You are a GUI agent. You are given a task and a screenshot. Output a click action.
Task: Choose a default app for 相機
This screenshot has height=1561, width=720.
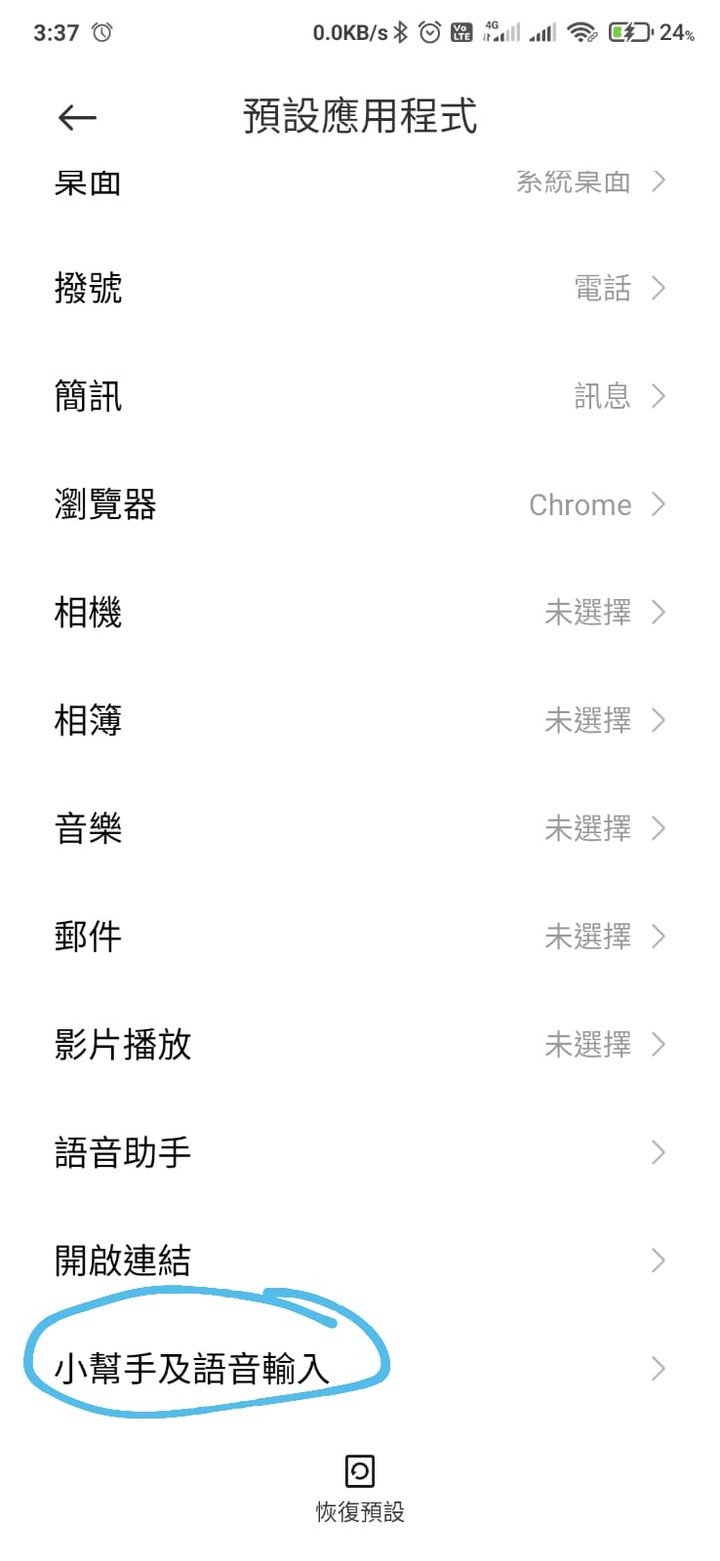[x=360, y=612]
